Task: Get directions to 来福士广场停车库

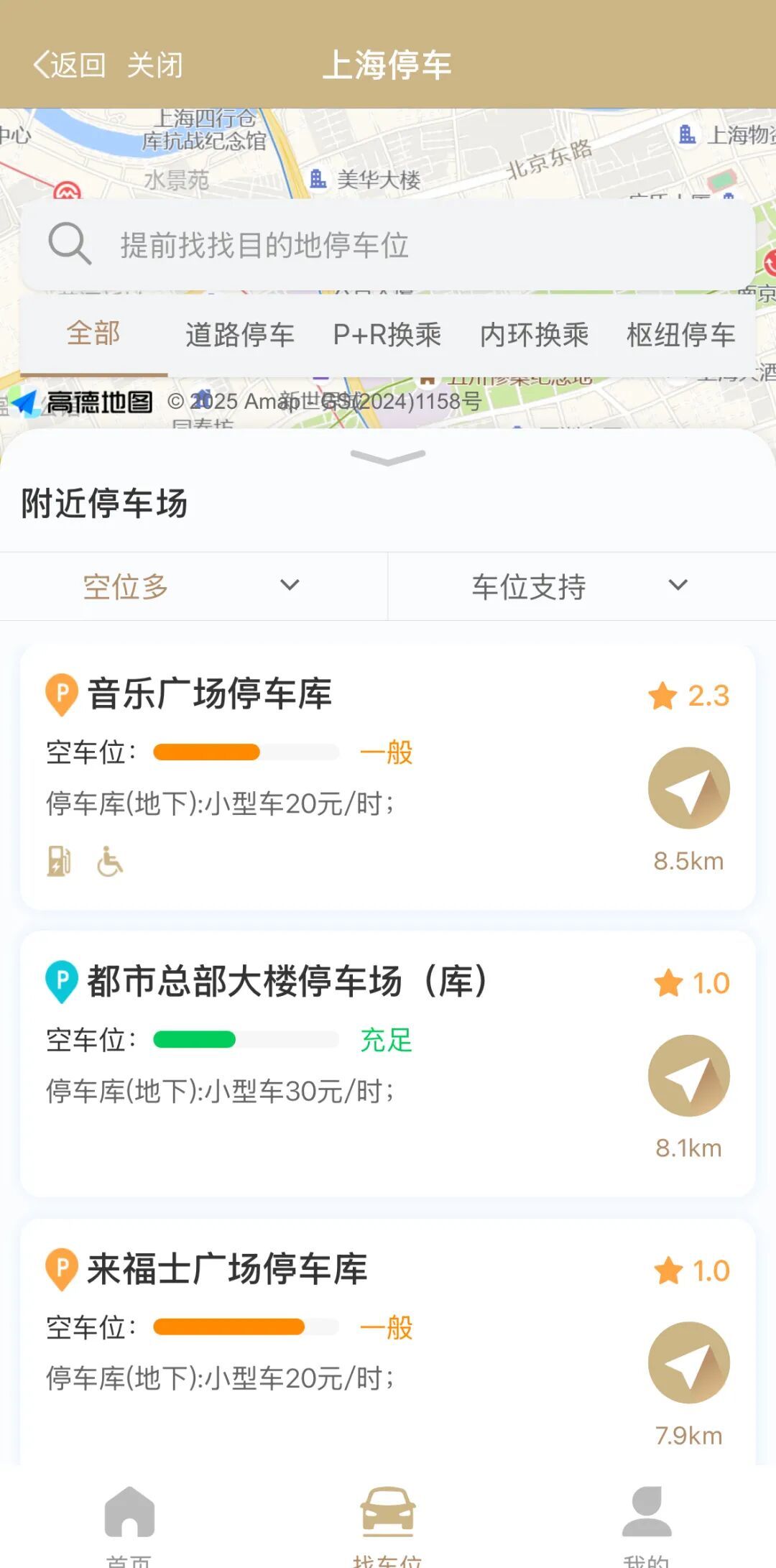Action: (x=688, y=1363)
